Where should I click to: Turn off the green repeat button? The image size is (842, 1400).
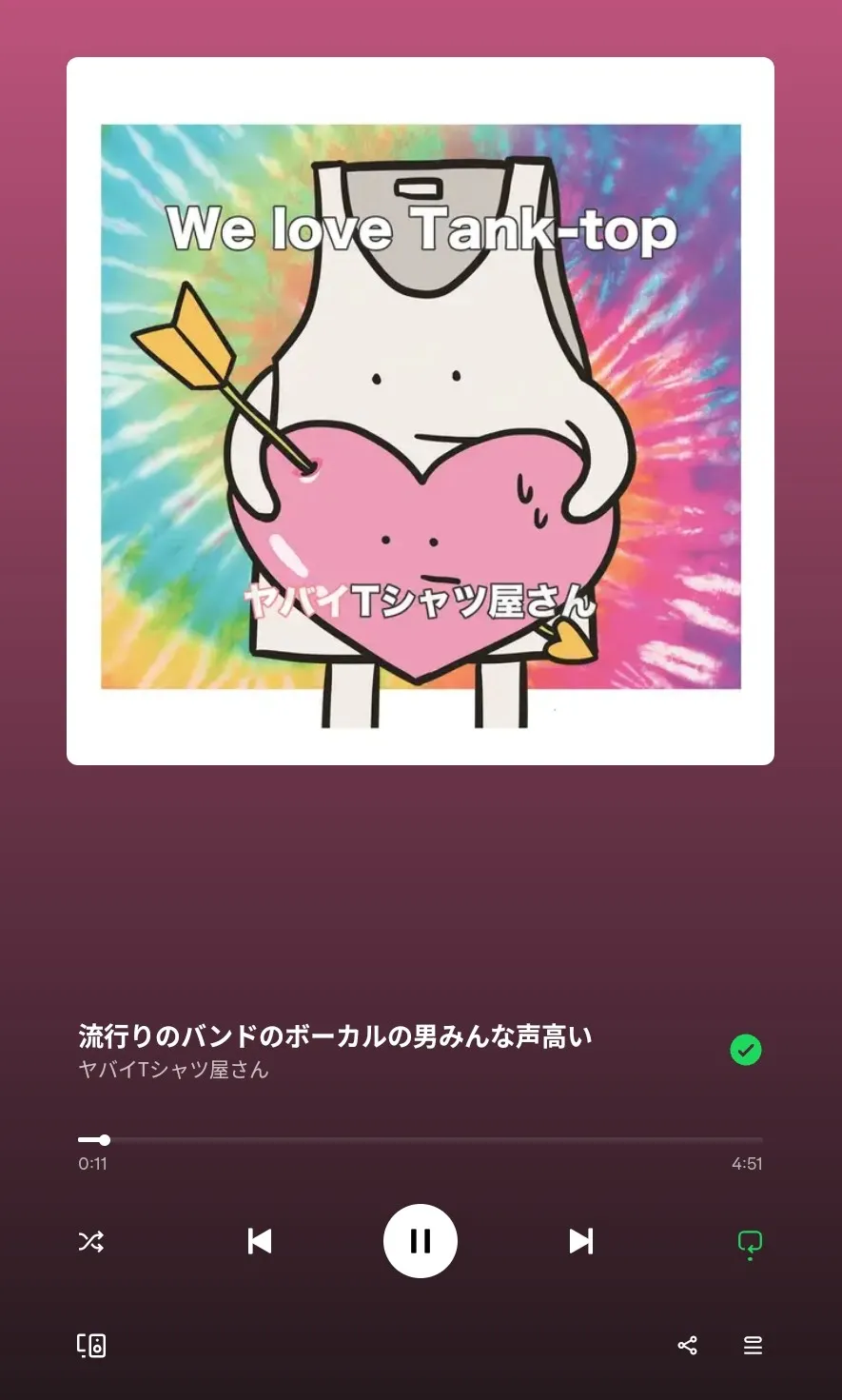tap(750, 1243)
